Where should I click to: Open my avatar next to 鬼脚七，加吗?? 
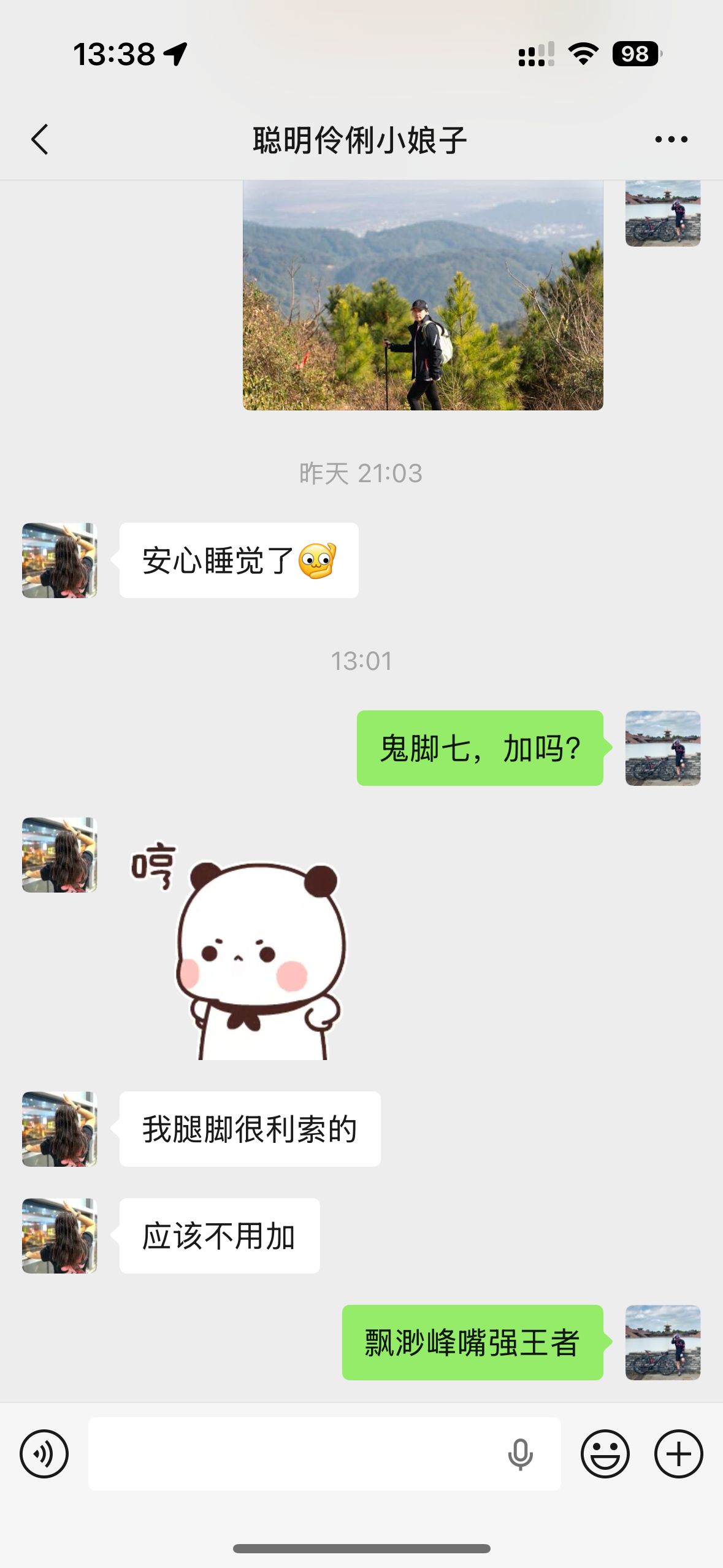(662, 748)
